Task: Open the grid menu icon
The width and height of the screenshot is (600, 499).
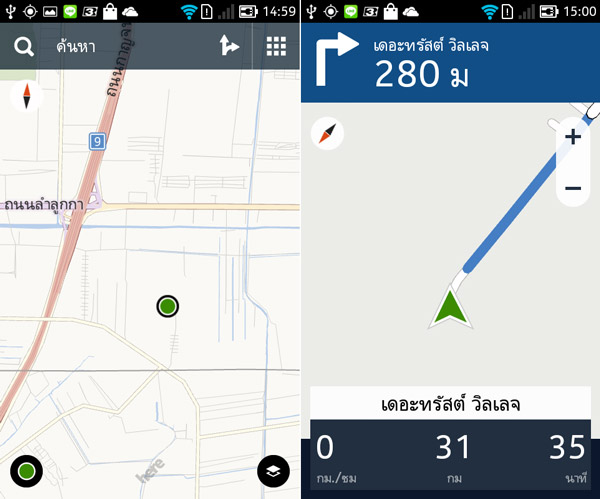Action: [276, 47]
